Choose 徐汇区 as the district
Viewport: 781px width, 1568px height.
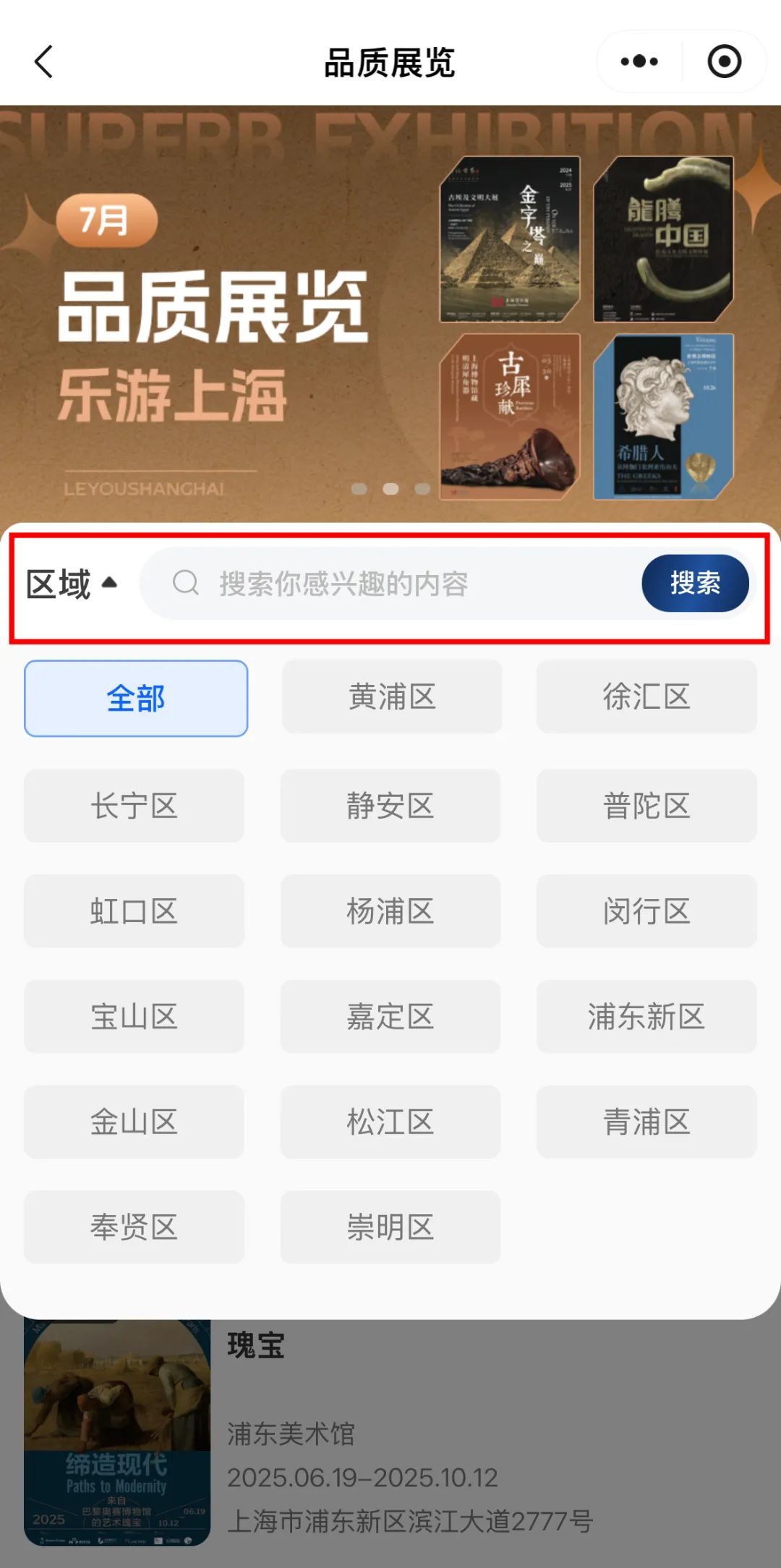646,697
